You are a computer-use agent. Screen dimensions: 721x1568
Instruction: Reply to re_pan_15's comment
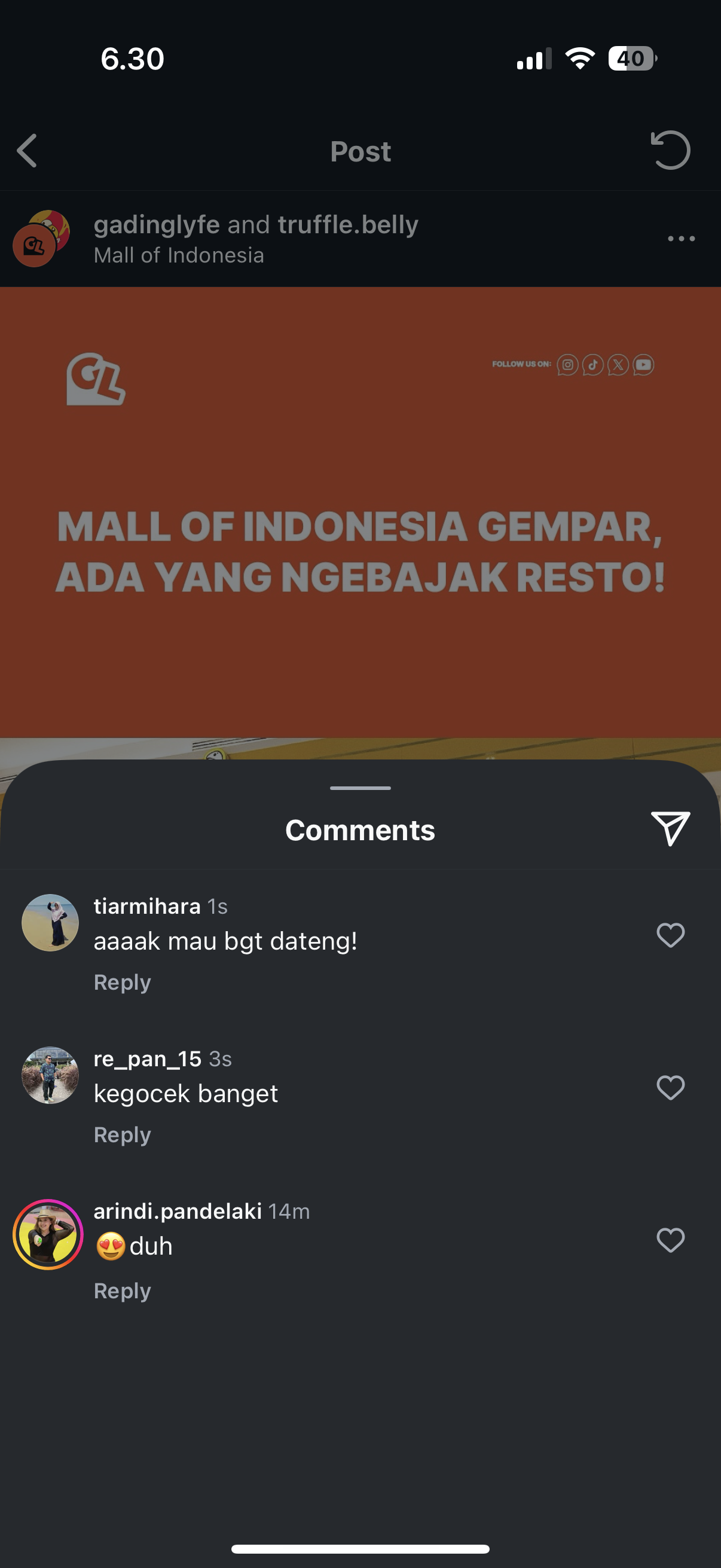tap(123, 1135)
